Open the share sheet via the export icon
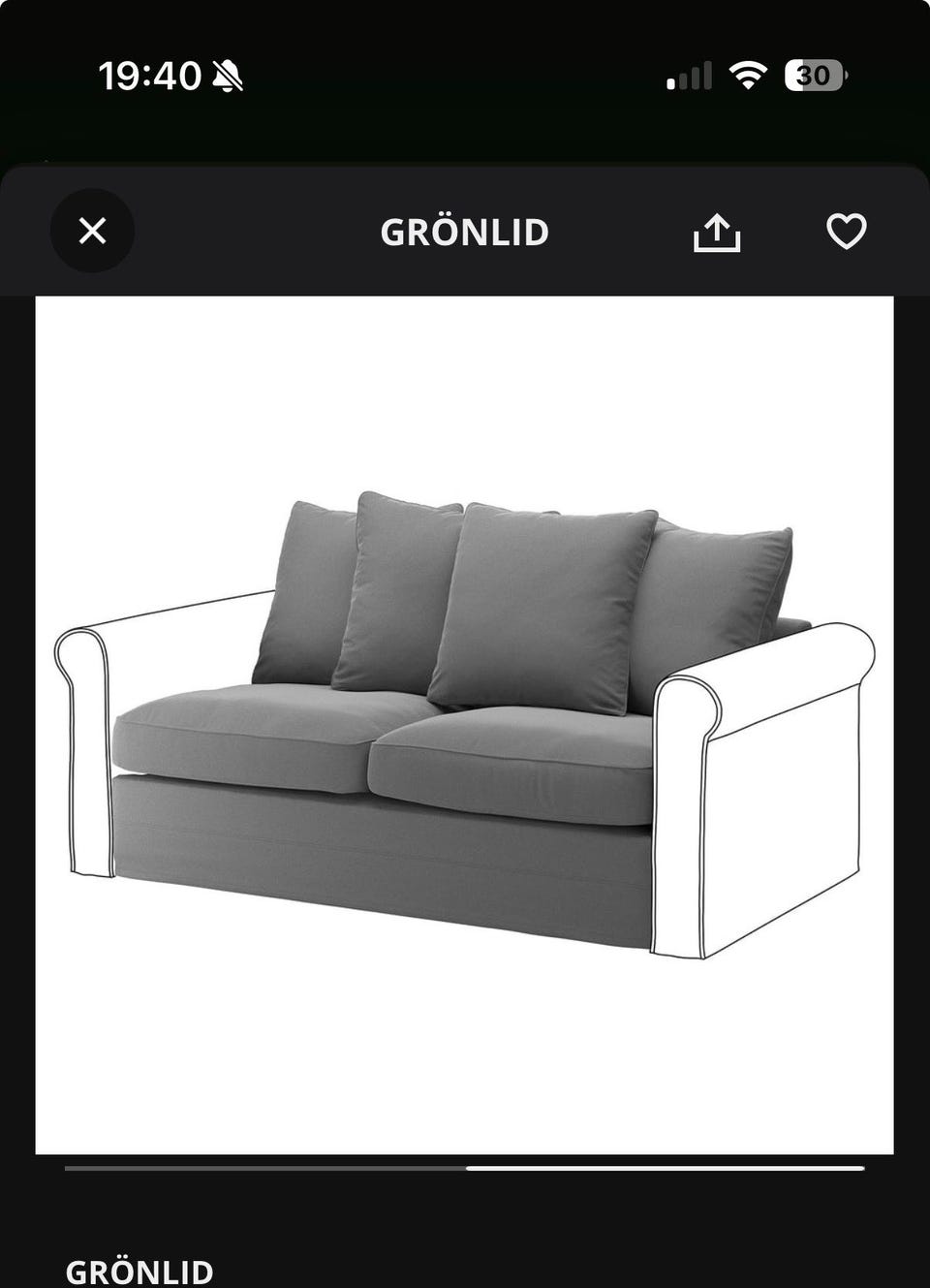930x1288 pixels. point(716,232)
